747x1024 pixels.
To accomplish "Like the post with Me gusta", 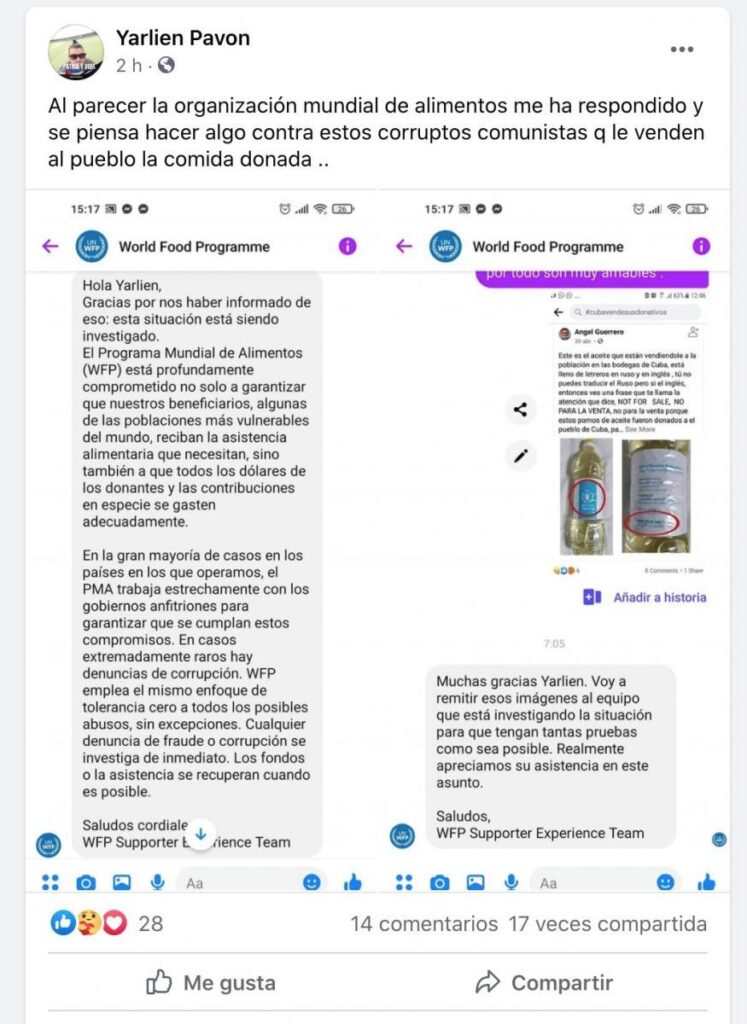I will [x=211, y=983].
